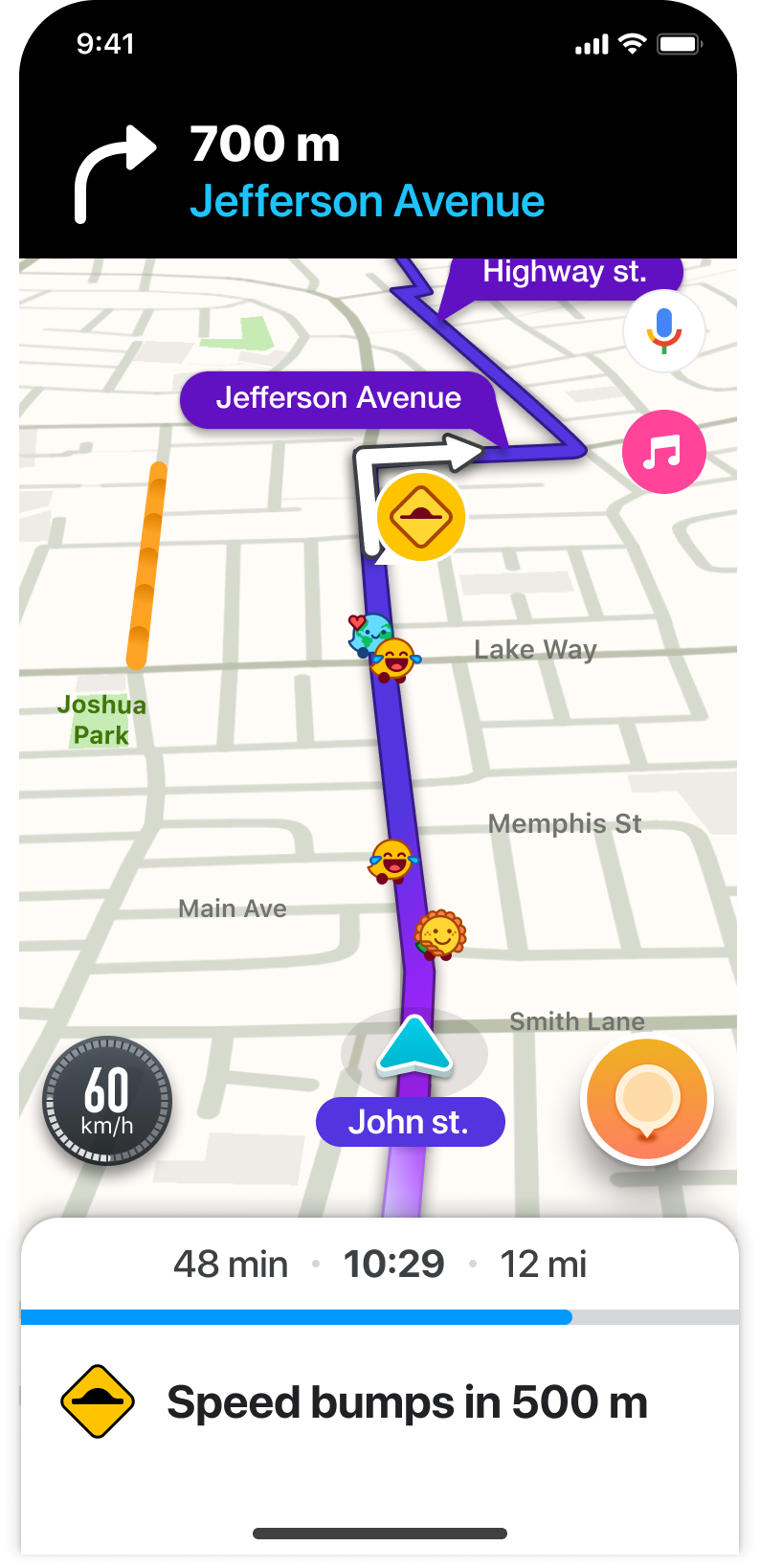Open the speed bump alert on map

[x=420, y=517]
